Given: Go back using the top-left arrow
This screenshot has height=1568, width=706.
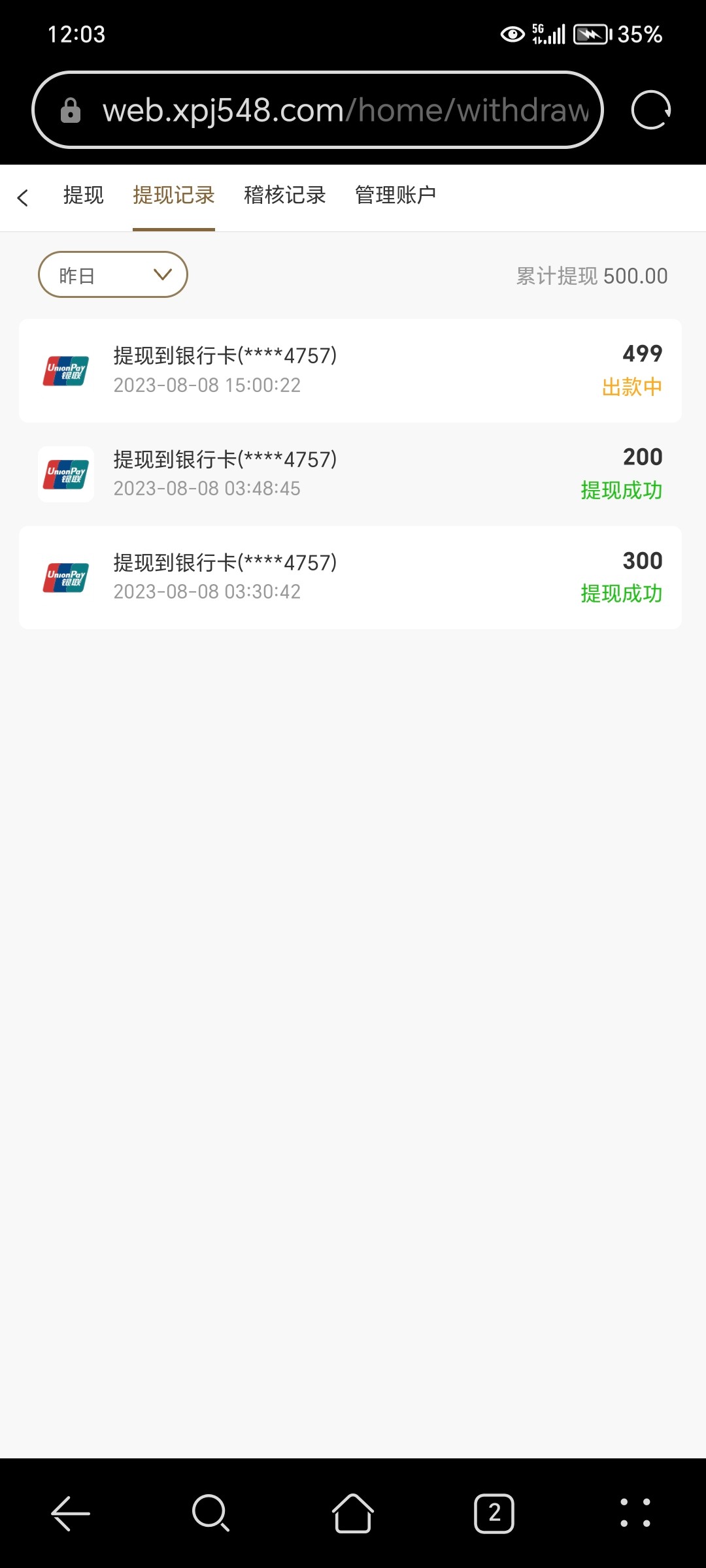Looking at the screenshot, I should click(23, 197).
